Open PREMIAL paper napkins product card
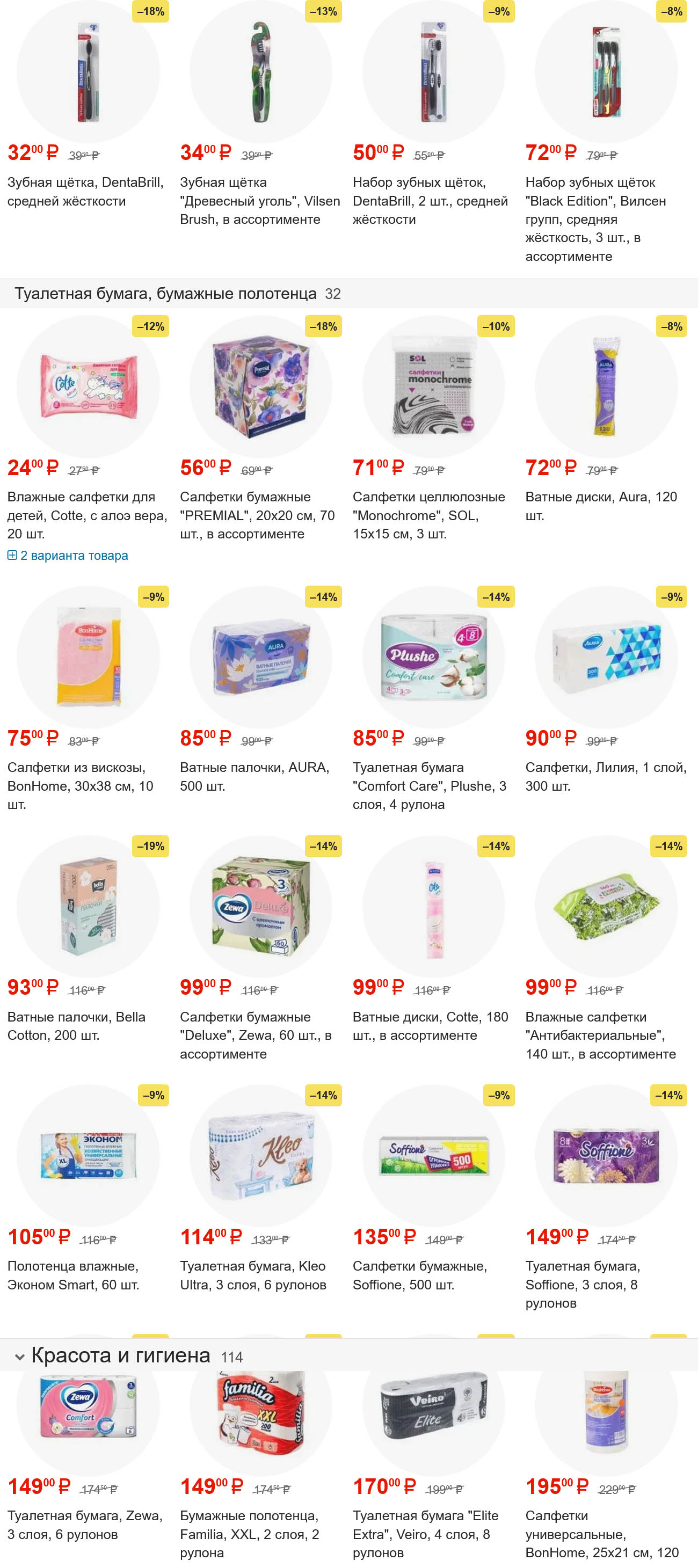This screenshot has width=698, height=1568. point(257,515)
